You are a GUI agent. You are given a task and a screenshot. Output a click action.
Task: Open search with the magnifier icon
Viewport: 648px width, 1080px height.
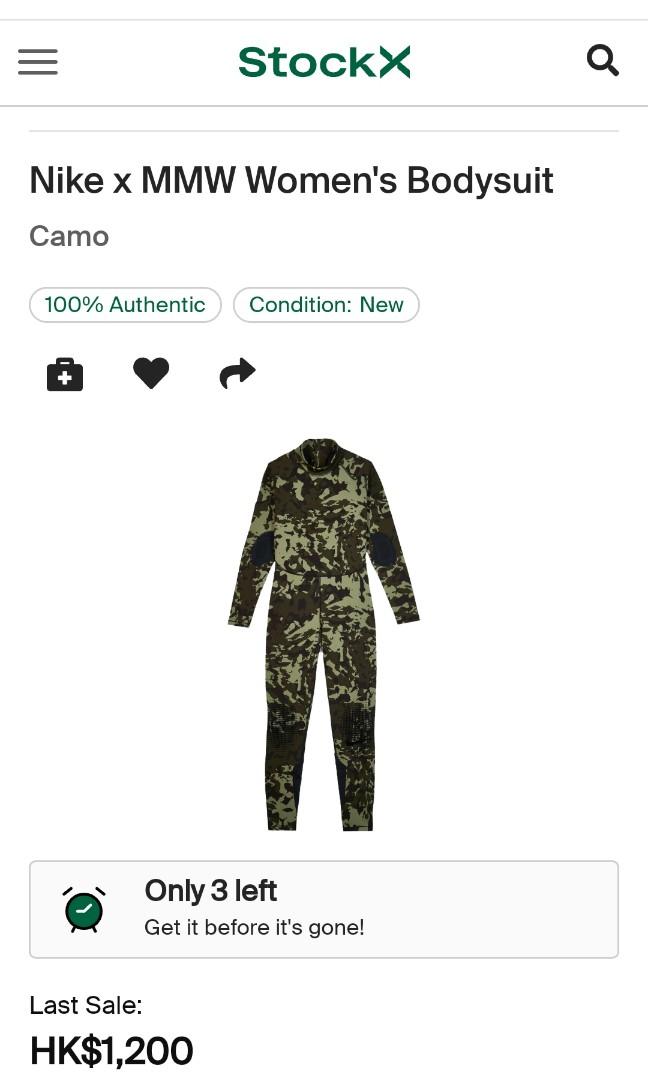pos(602,61)
